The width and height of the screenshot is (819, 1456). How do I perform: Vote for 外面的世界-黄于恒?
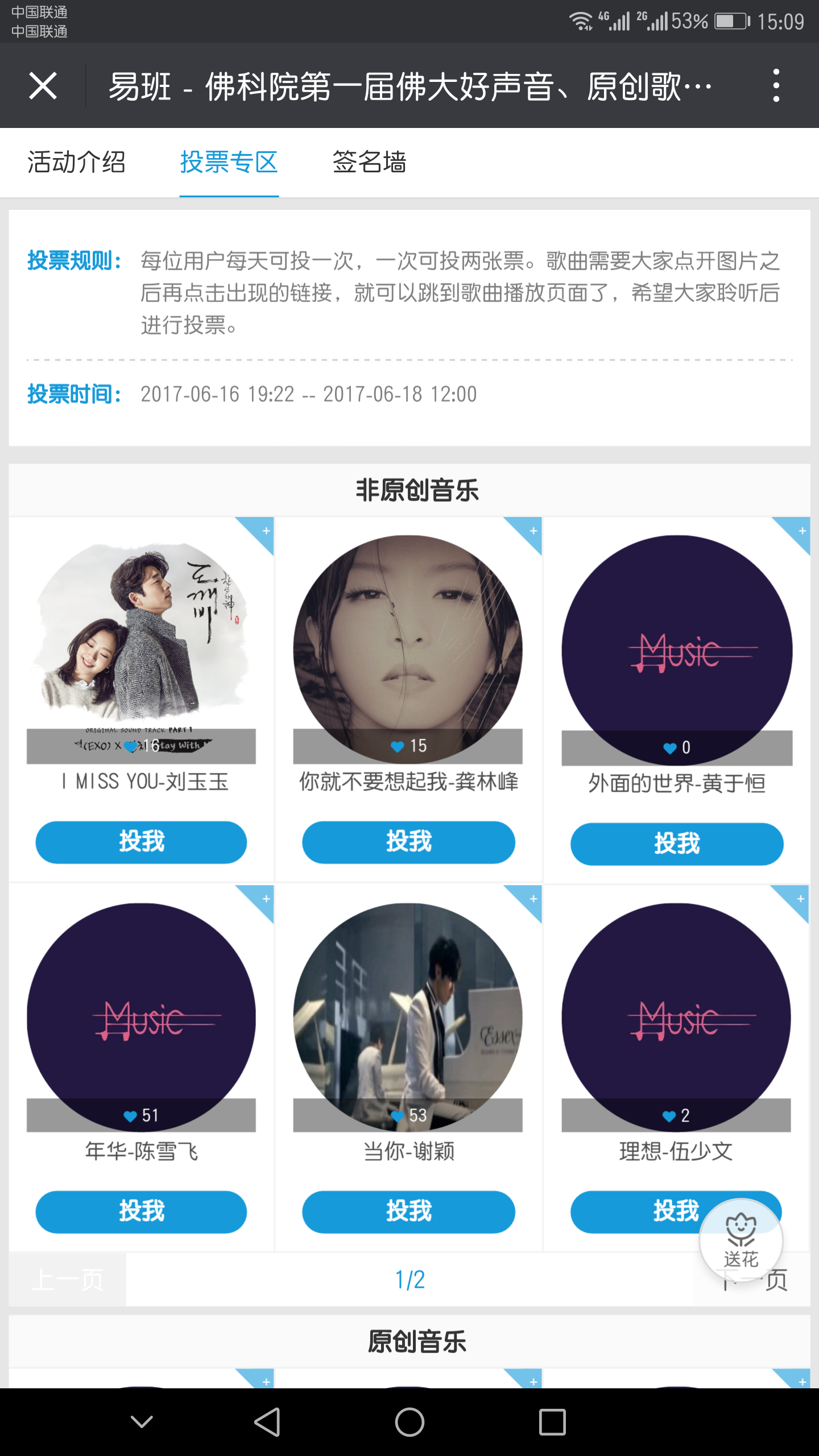click(676, 843)
